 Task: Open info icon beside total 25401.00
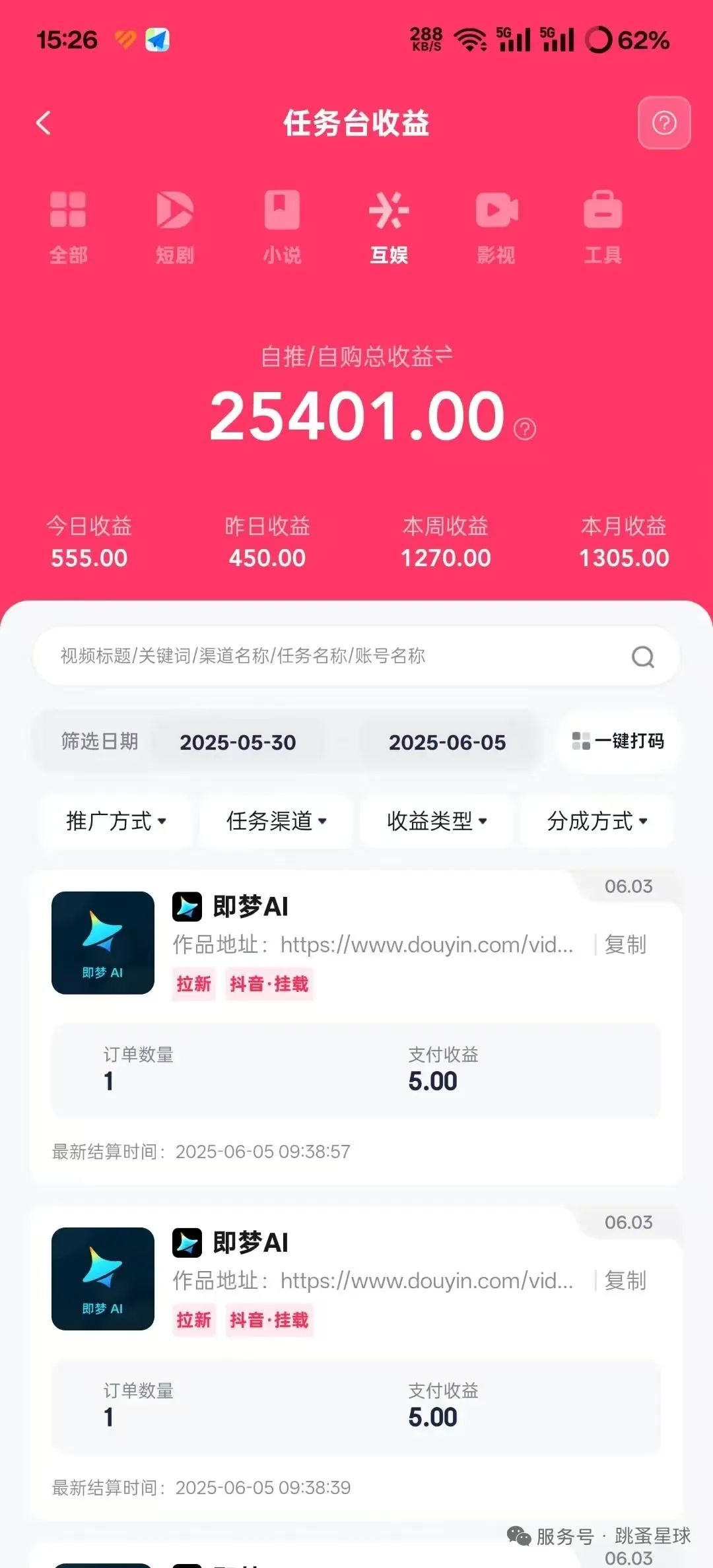tap(525, 429)
